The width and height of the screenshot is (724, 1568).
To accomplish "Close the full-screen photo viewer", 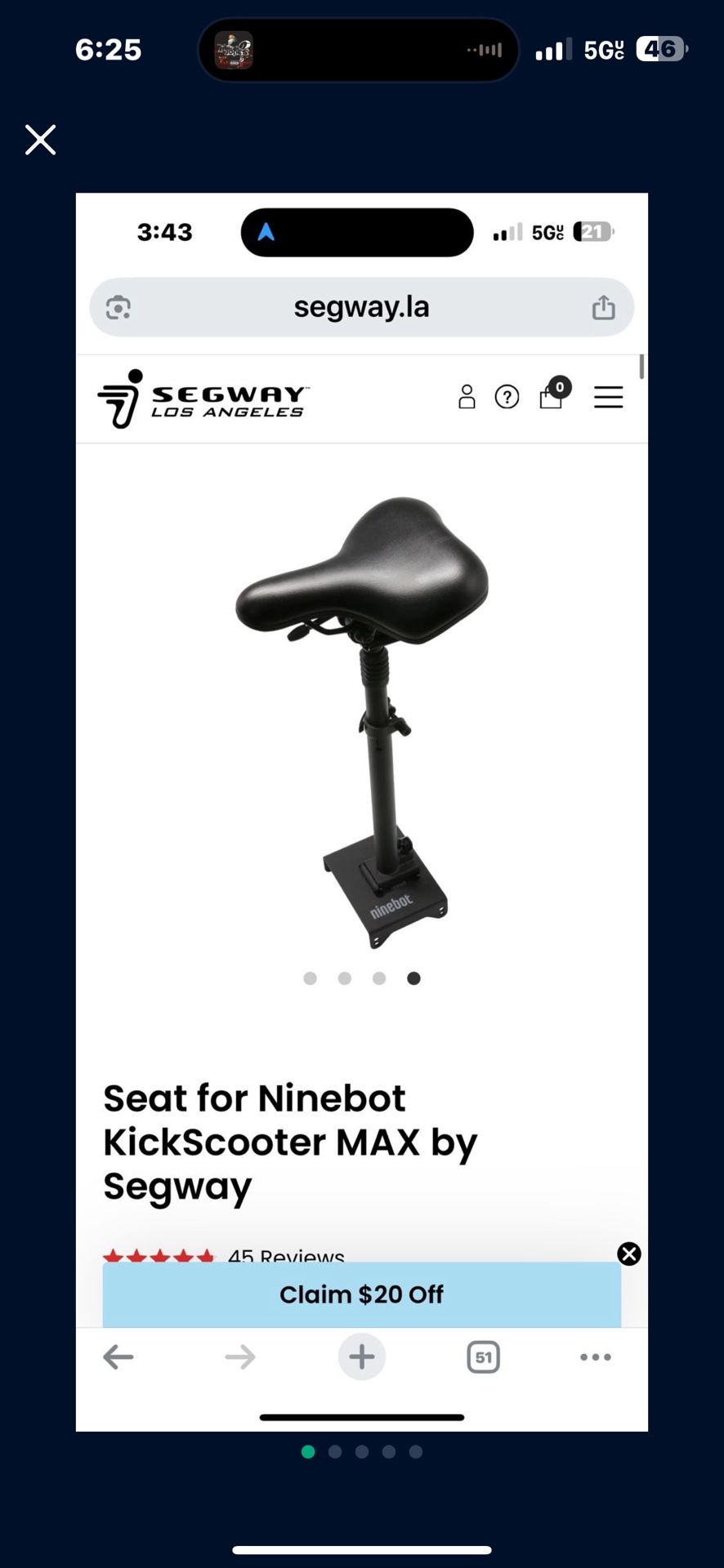I will [x=40, y=140].
